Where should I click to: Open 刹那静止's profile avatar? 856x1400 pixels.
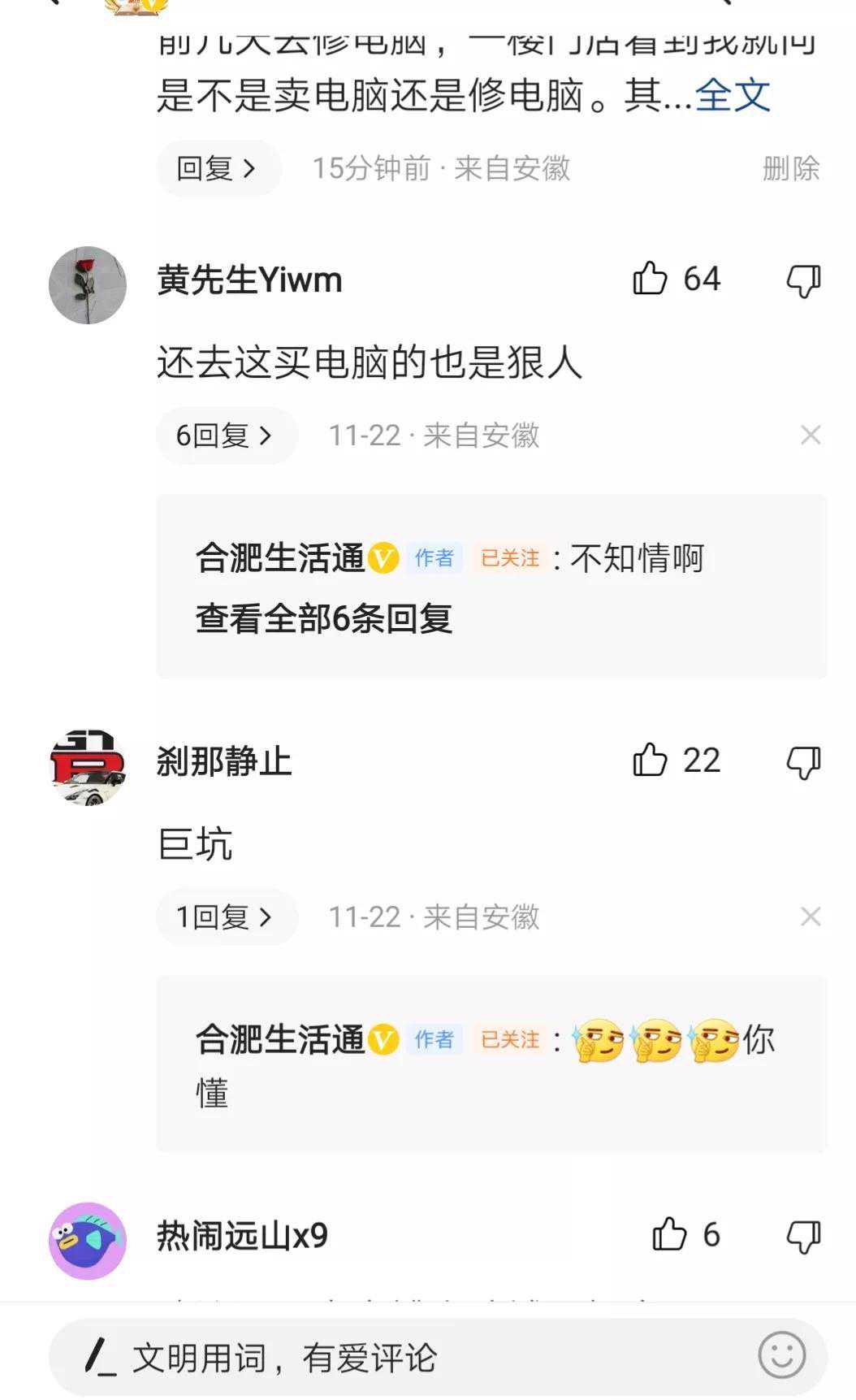pos(88,767)
